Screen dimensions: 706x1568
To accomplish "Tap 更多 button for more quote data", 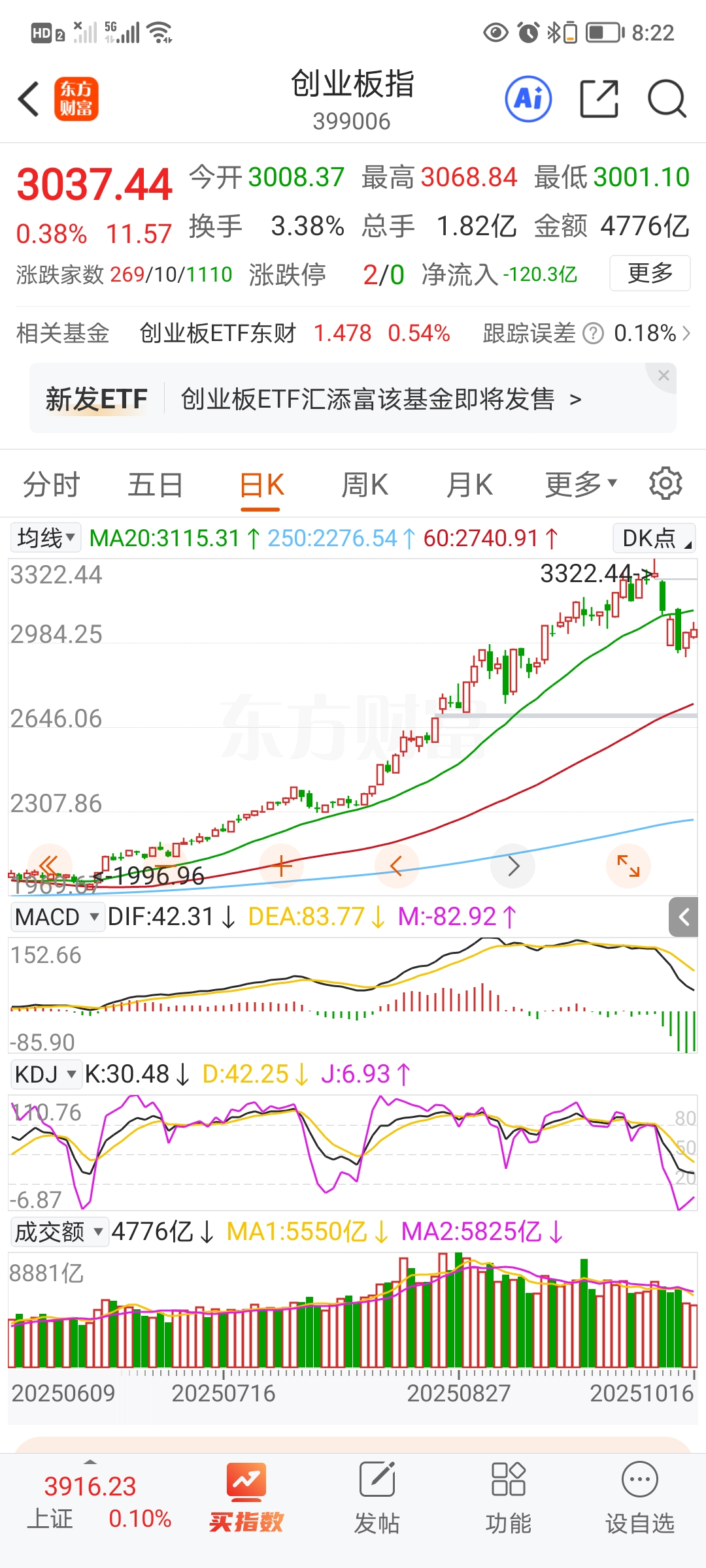I will click(x=649, y=273).
